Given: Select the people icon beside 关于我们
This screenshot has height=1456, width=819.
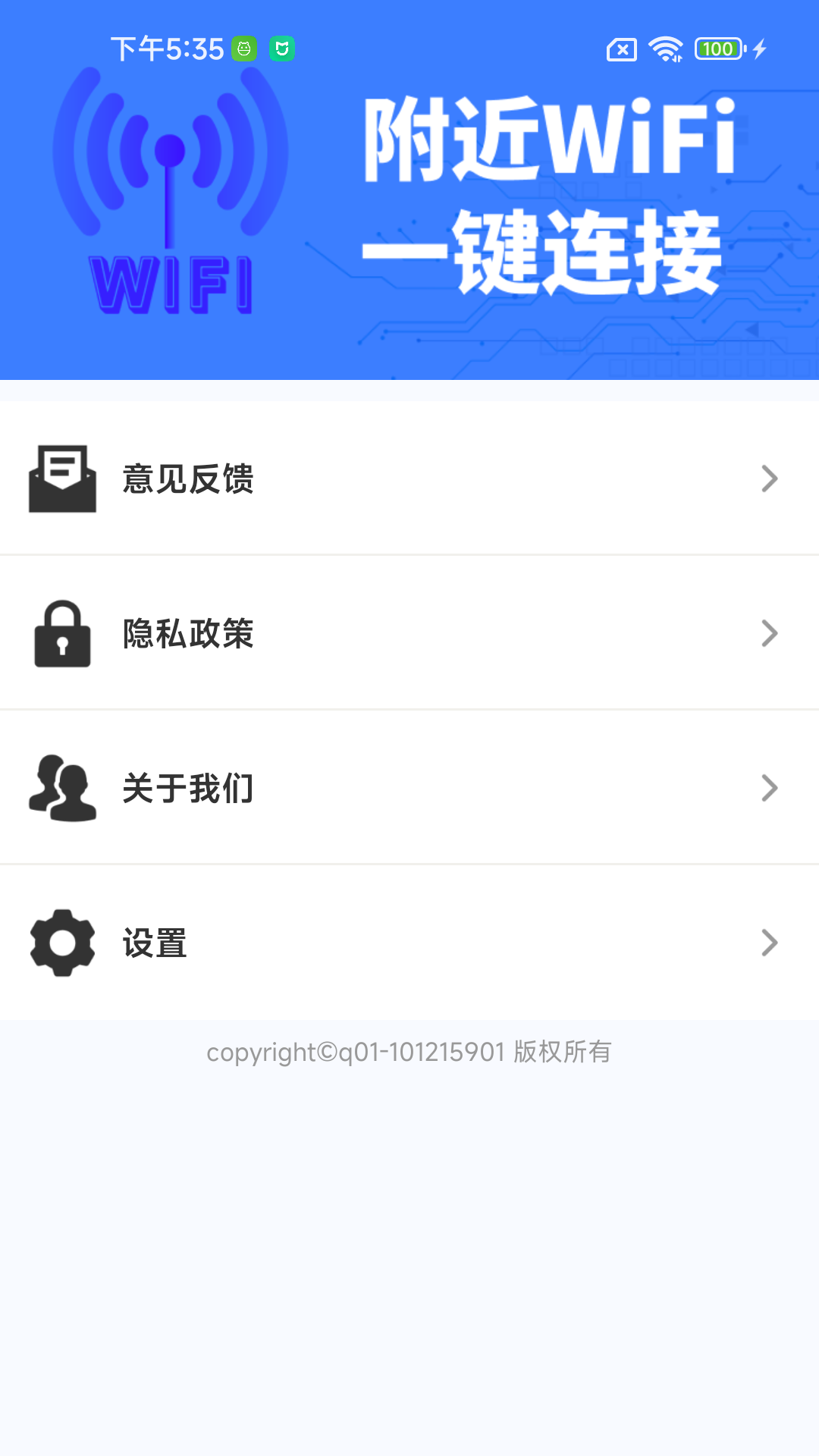Looking at the screenshot, I should point(63,789).
